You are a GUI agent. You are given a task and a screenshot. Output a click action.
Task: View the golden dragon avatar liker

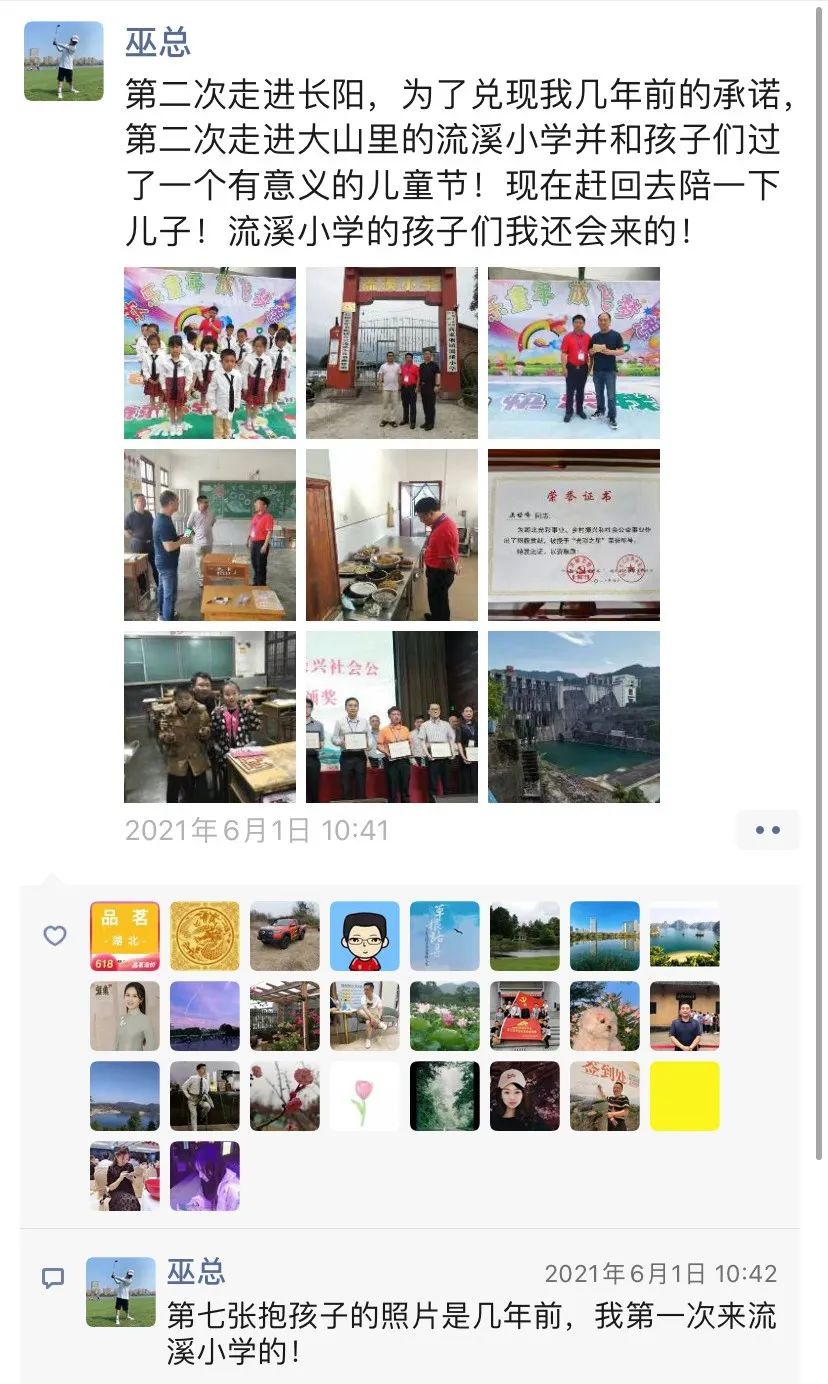click(205, 936)
